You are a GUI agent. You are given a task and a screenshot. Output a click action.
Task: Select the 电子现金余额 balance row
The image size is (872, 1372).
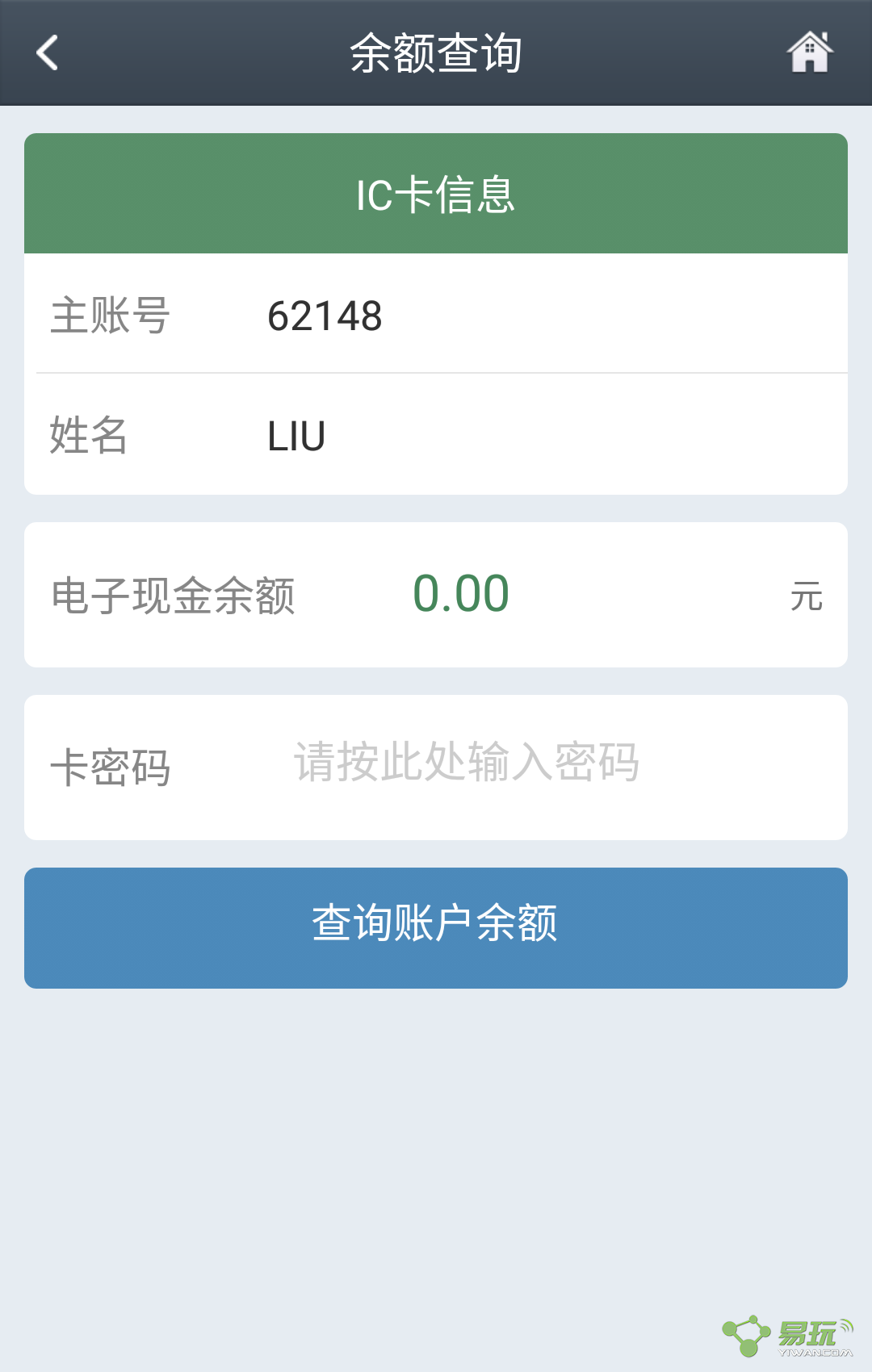(436, 595)
